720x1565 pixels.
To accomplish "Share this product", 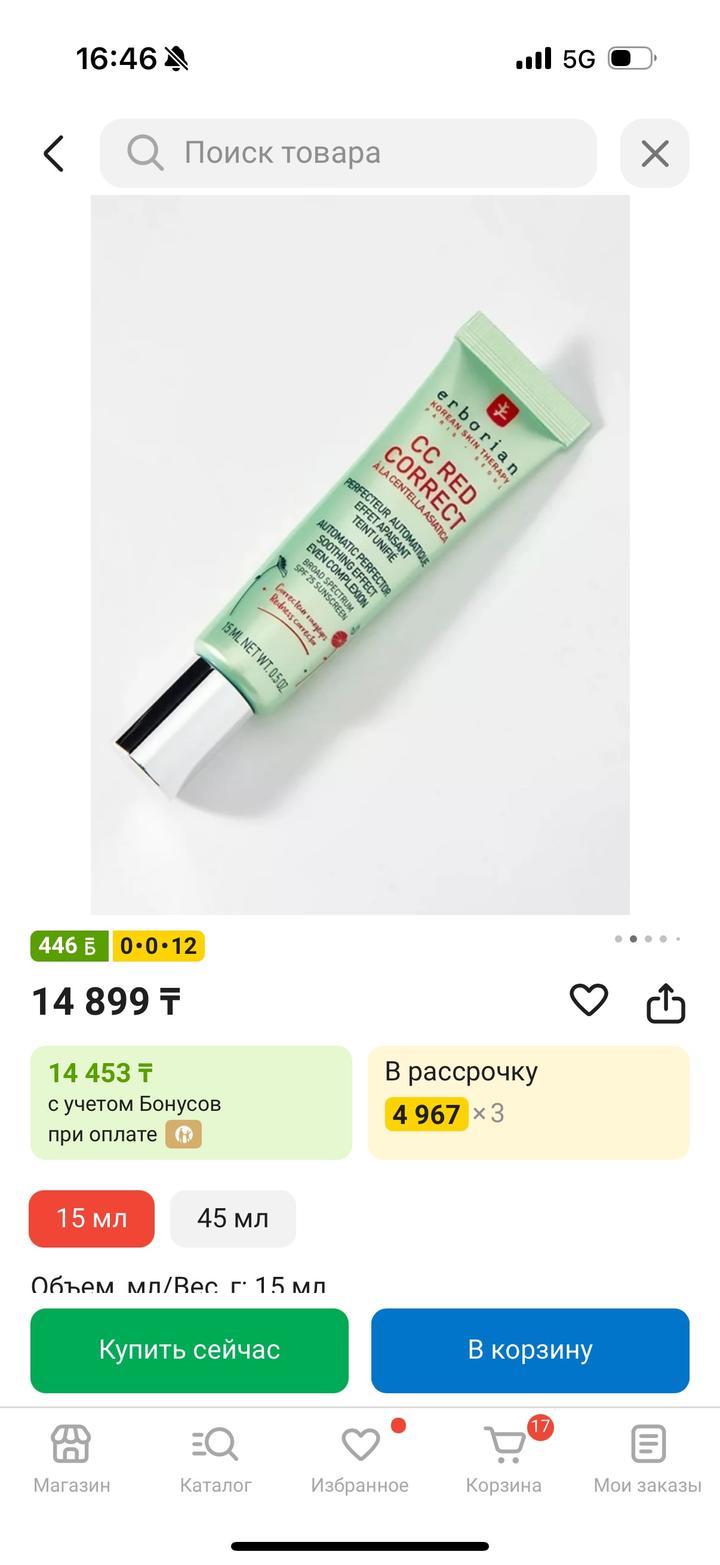I will click(665, 1002).
